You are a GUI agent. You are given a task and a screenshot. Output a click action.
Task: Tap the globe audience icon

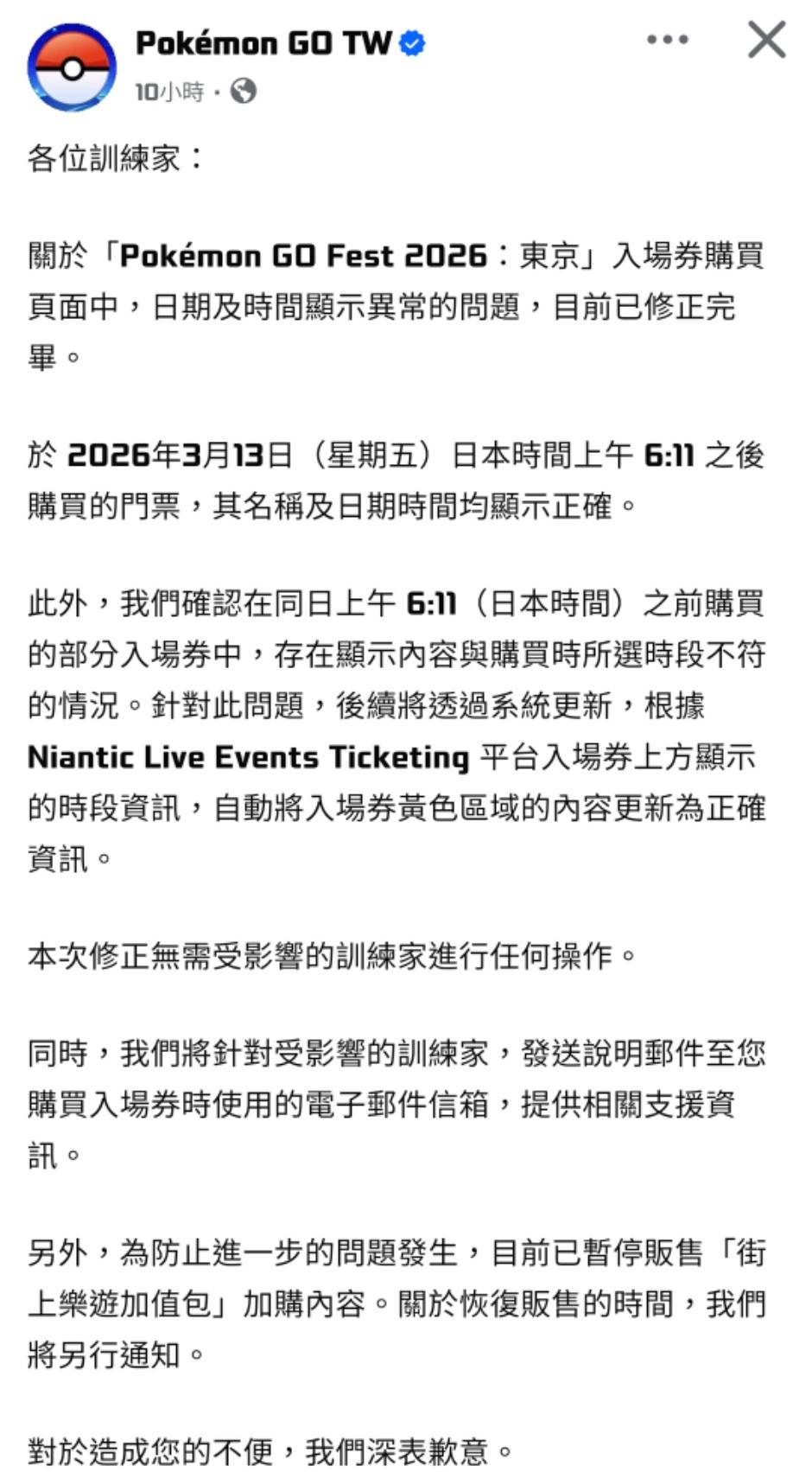(x=244, y=91)
